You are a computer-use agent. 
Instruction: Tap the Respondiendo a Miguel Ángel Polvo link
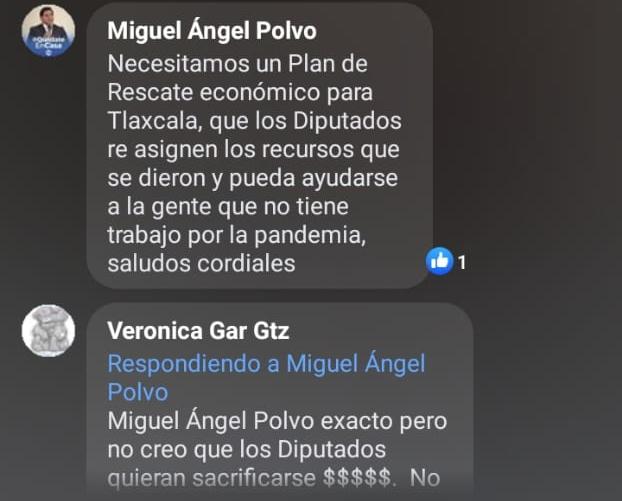point(266,377)
